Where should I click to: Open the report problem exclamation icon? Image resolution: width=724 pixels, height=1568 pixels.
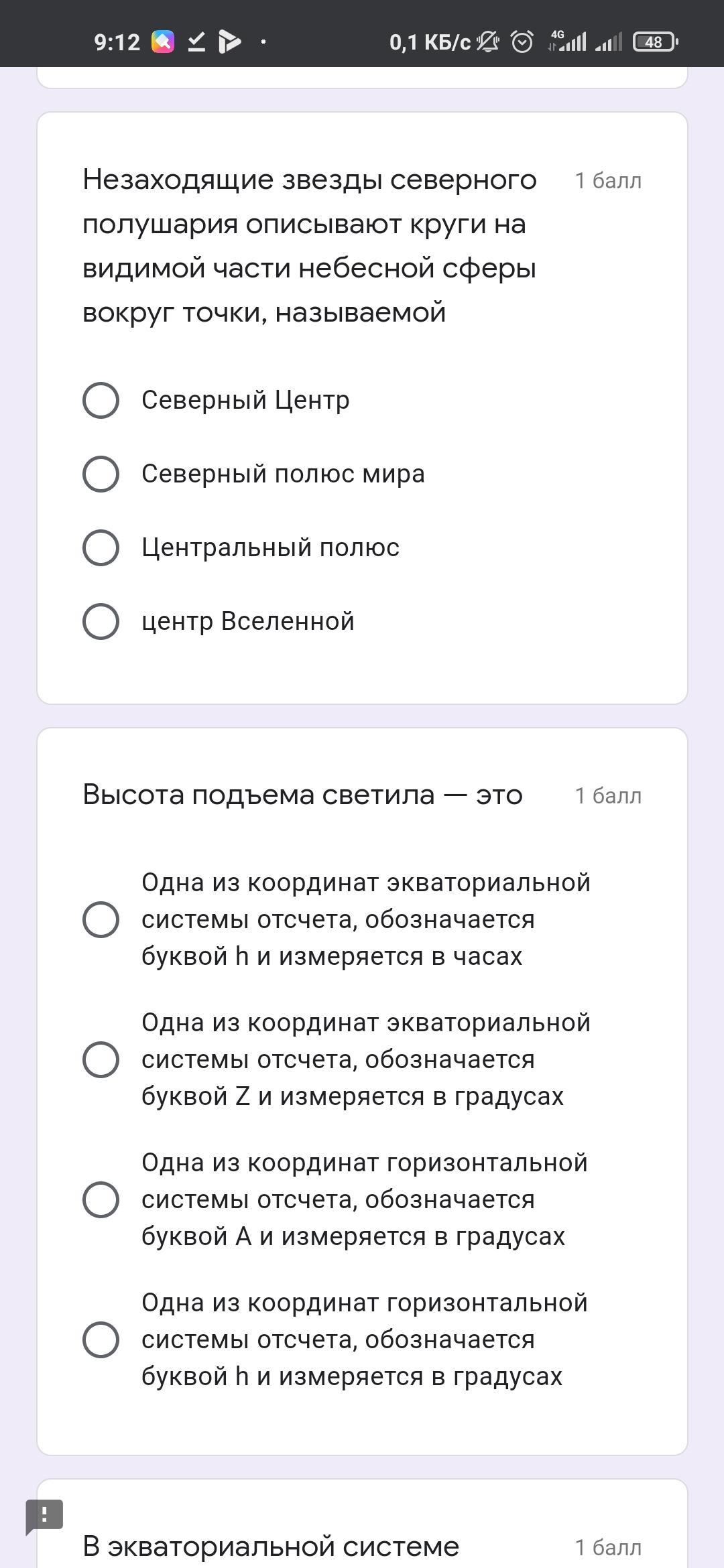[x=44, y=1516]
